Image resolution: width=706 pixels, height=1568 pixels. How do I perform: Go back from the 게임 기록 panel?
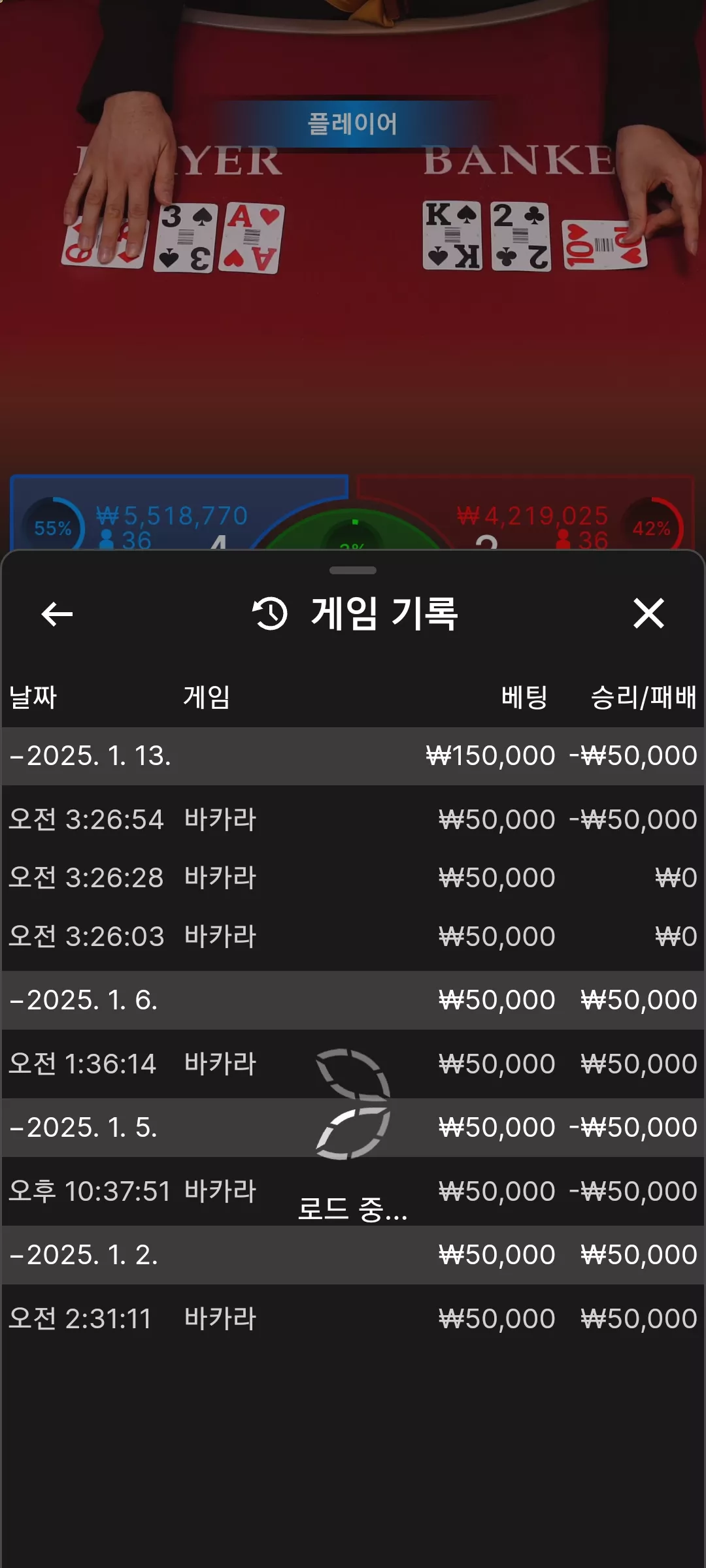pos(57,613)
